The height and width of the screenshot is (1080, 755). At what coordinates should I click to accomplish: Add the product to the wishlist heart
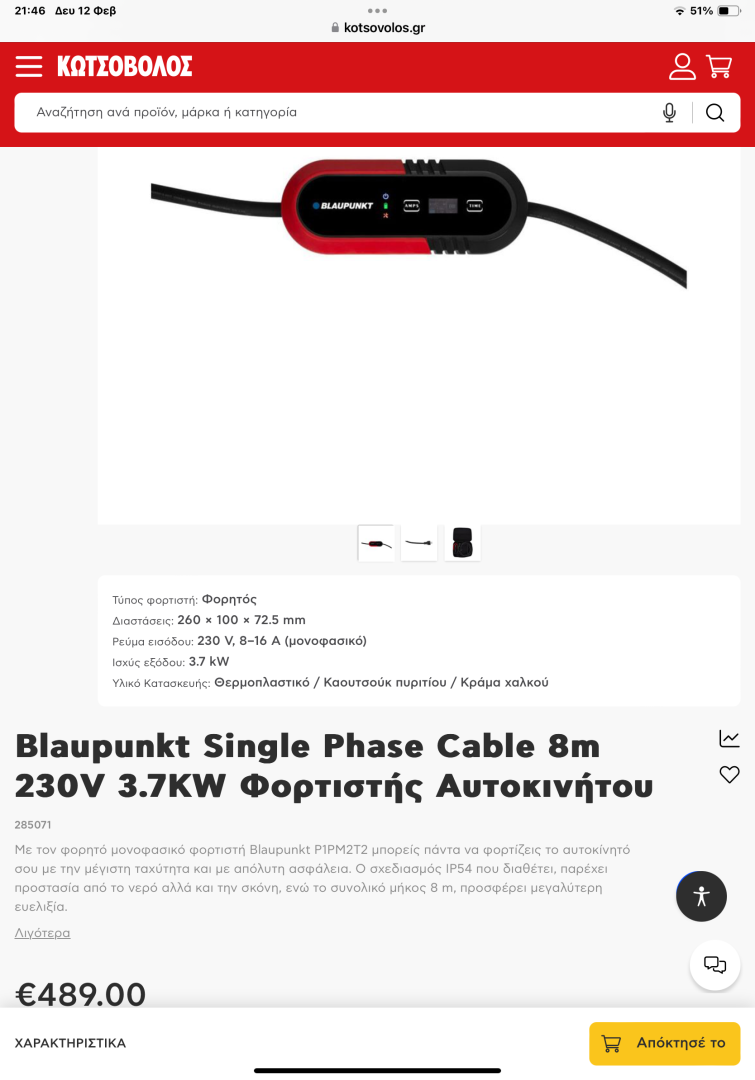click(x=729, y=774)
